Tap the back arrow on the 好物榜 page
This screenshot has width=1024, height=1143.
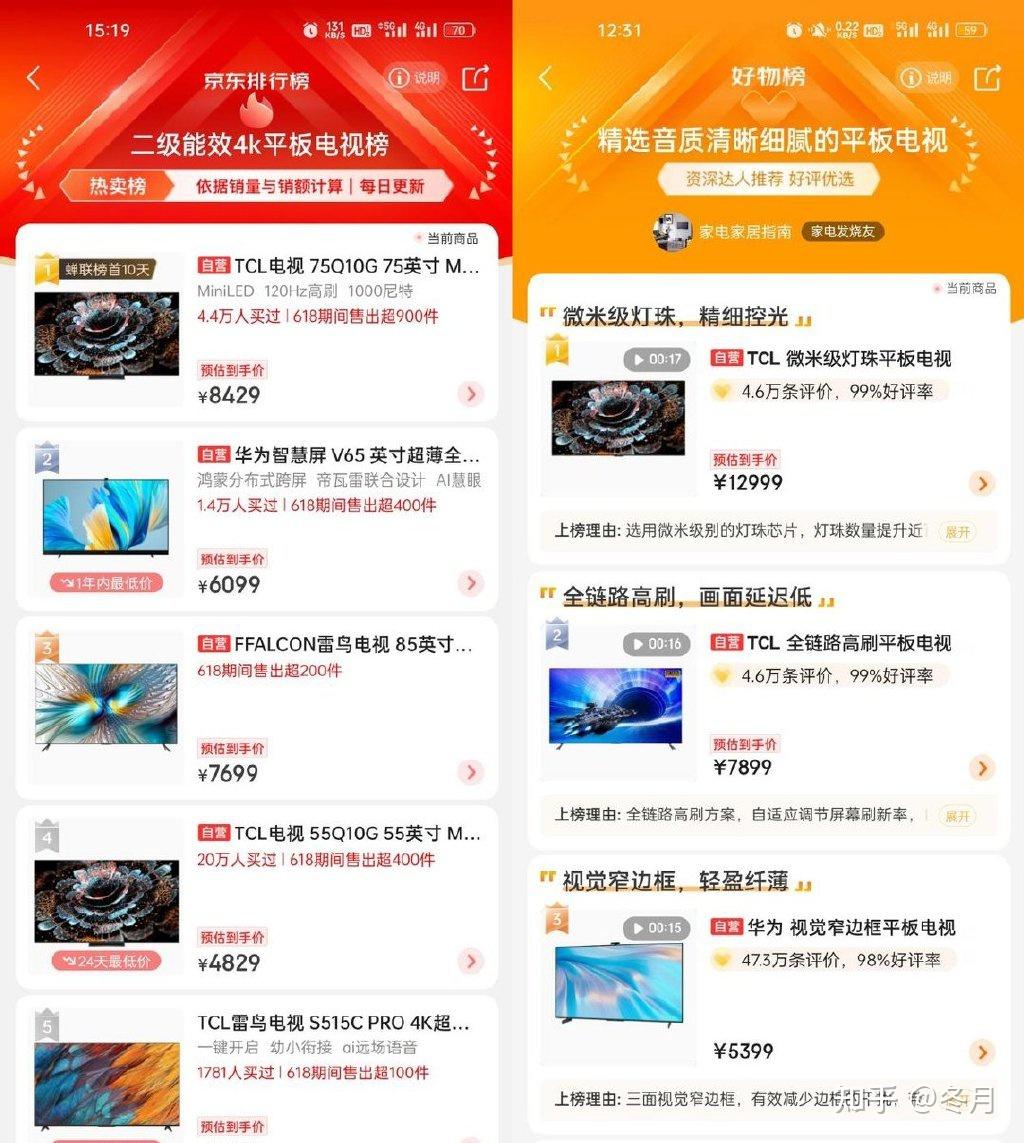tap(546, 76)
